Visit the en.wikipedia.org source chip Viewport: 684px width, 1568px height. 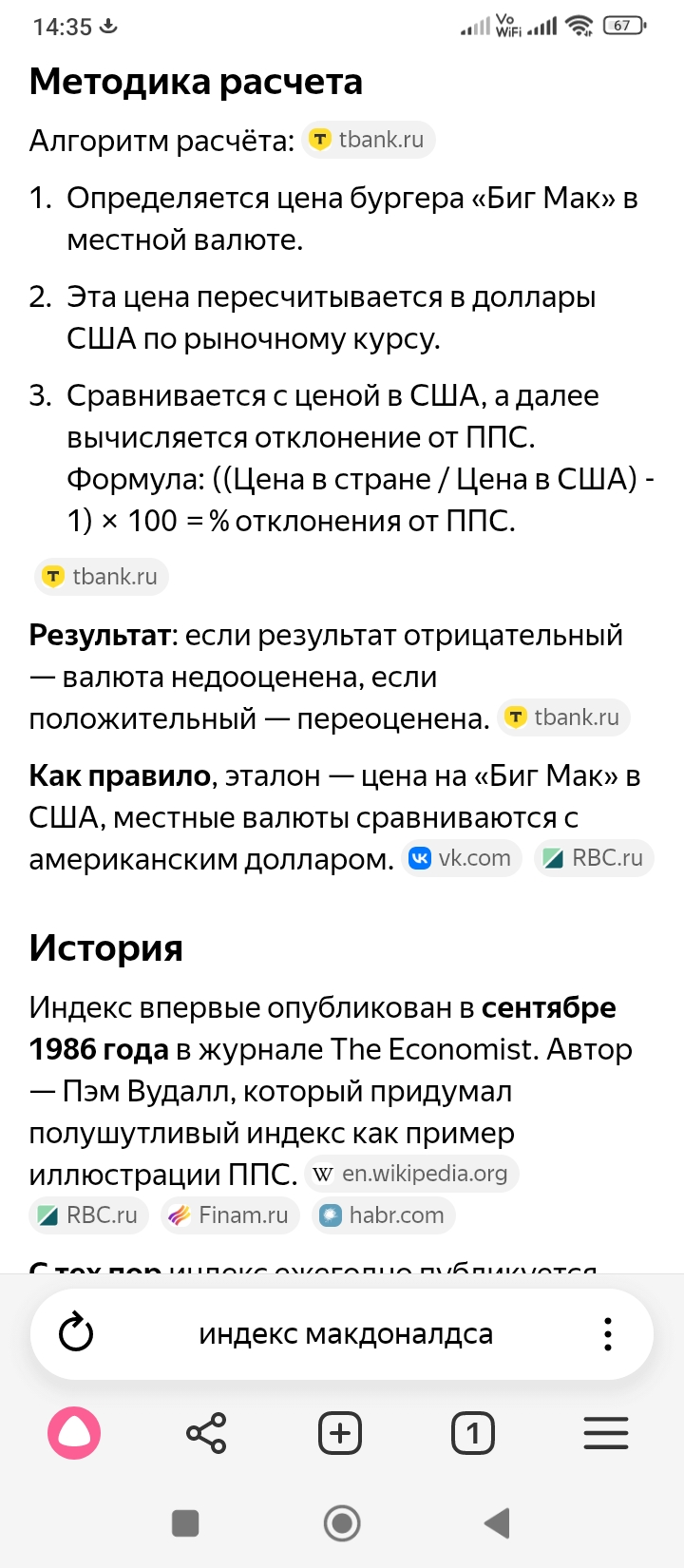(x=412, y=1173)
